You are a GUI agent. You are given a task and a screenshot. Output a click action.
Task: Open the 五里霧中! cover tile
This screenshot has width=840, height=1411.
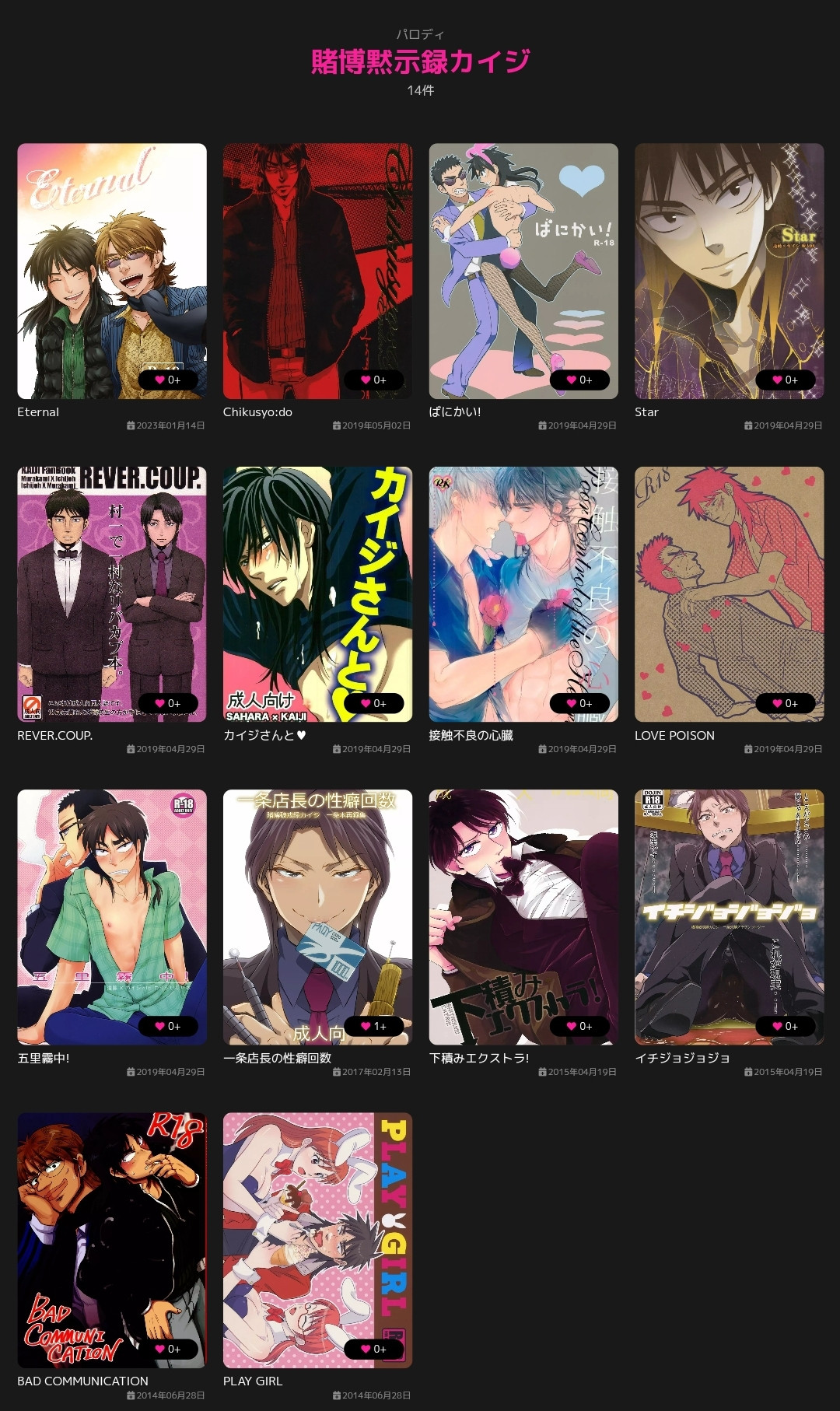click(x=112, y=917)
